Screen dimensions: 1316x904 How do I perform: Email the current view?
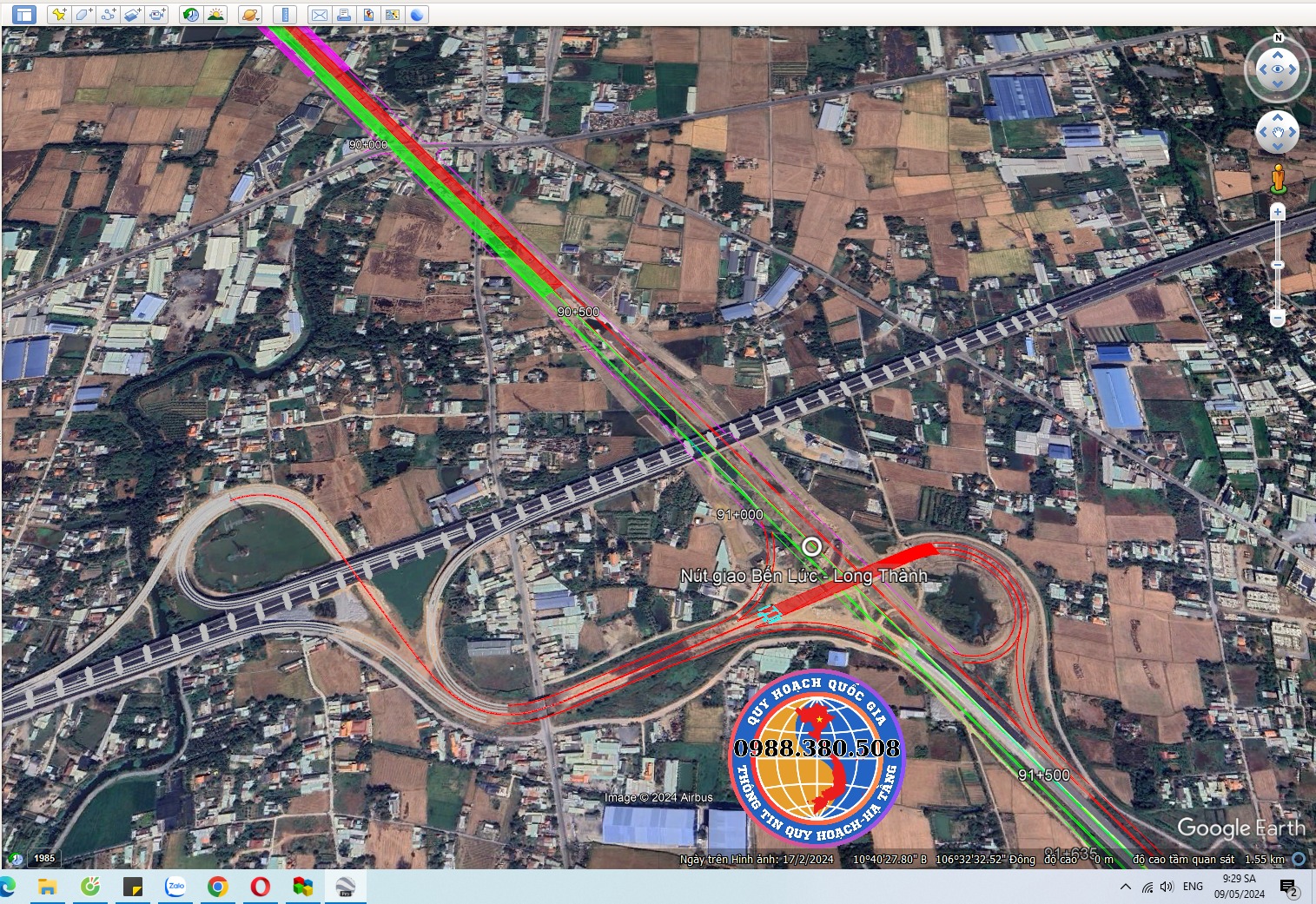click(319, 14)
